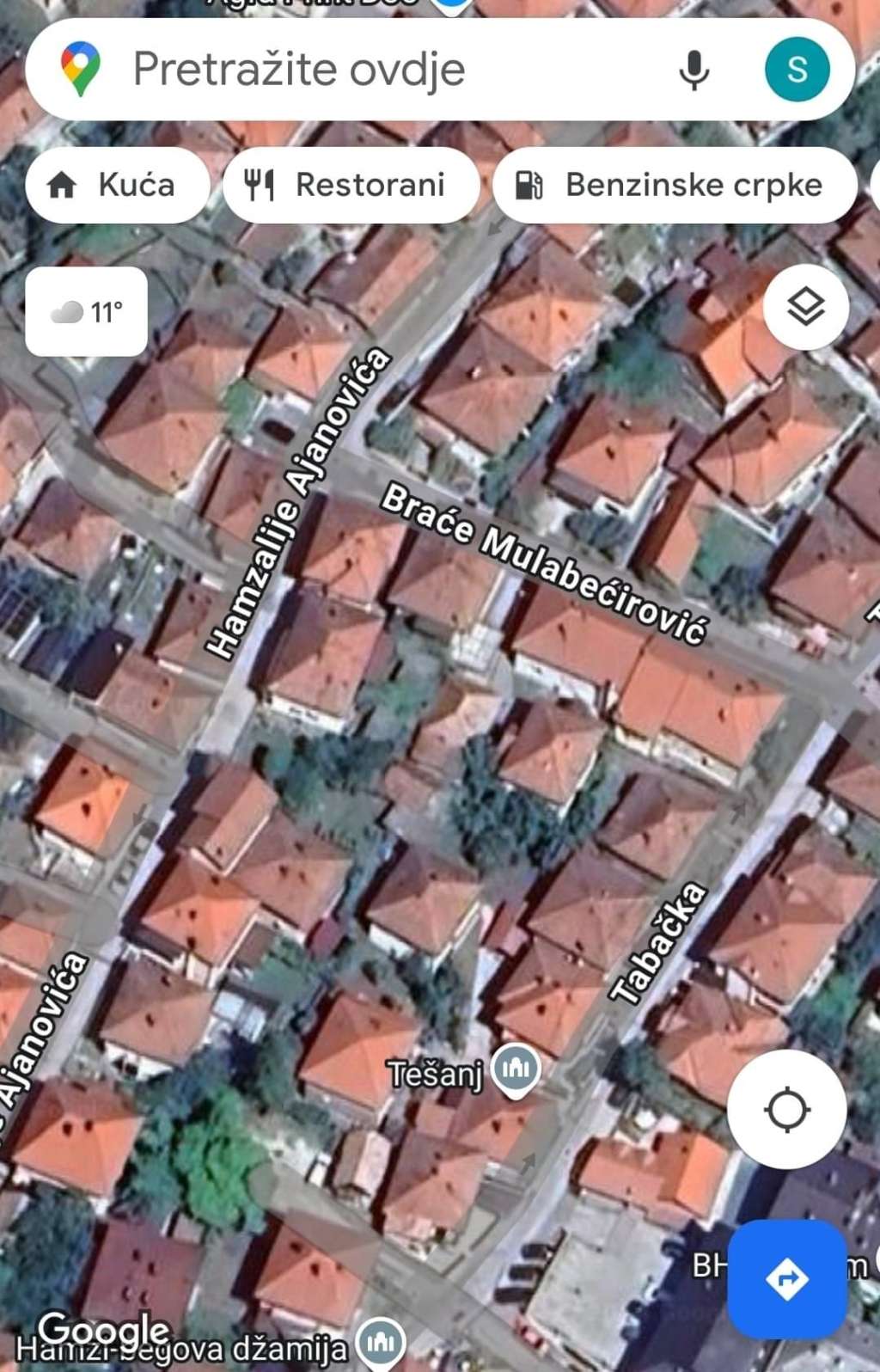The width and height of the screenshot is (880, 1372).
Task: Select the Benzinske crpke chip
Action: point(674,185)
